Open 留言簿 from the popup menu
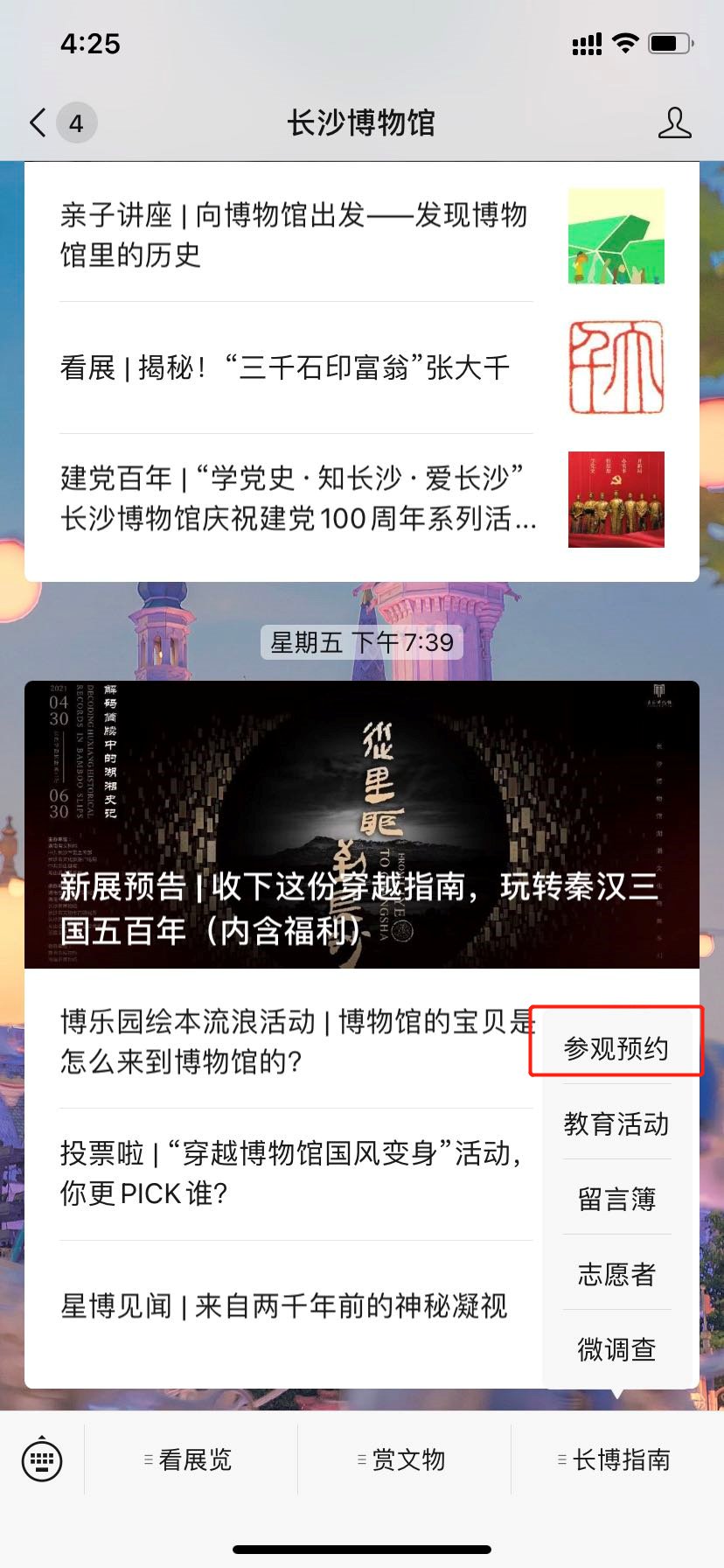Image resolution: width=724 pixels, height=1568 pixels. [x=616, y=1199]
